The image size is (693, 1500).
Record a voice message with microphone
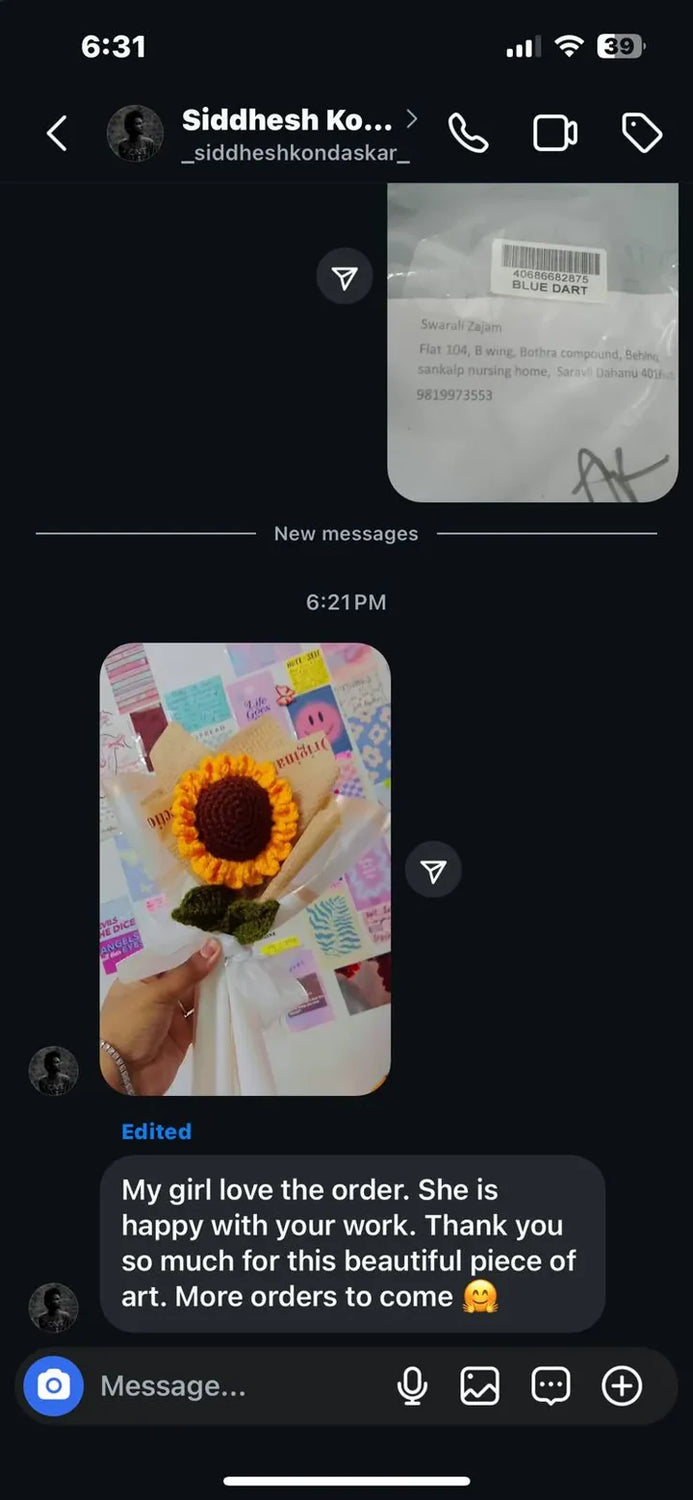click(x=412, y=1386)
